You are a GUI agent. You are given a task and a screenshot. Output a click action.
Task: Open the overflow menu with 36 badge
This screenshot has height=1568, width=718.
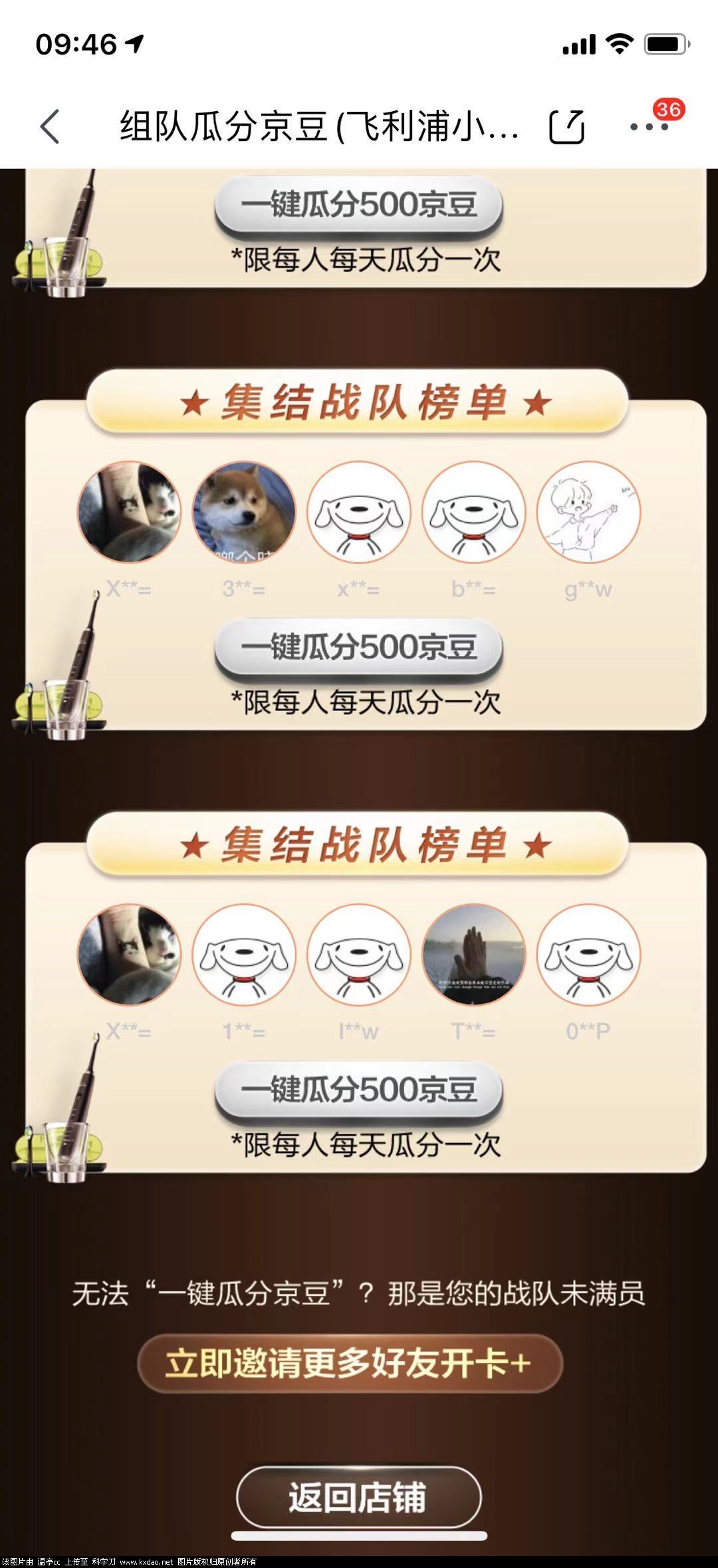pos(648,126)
